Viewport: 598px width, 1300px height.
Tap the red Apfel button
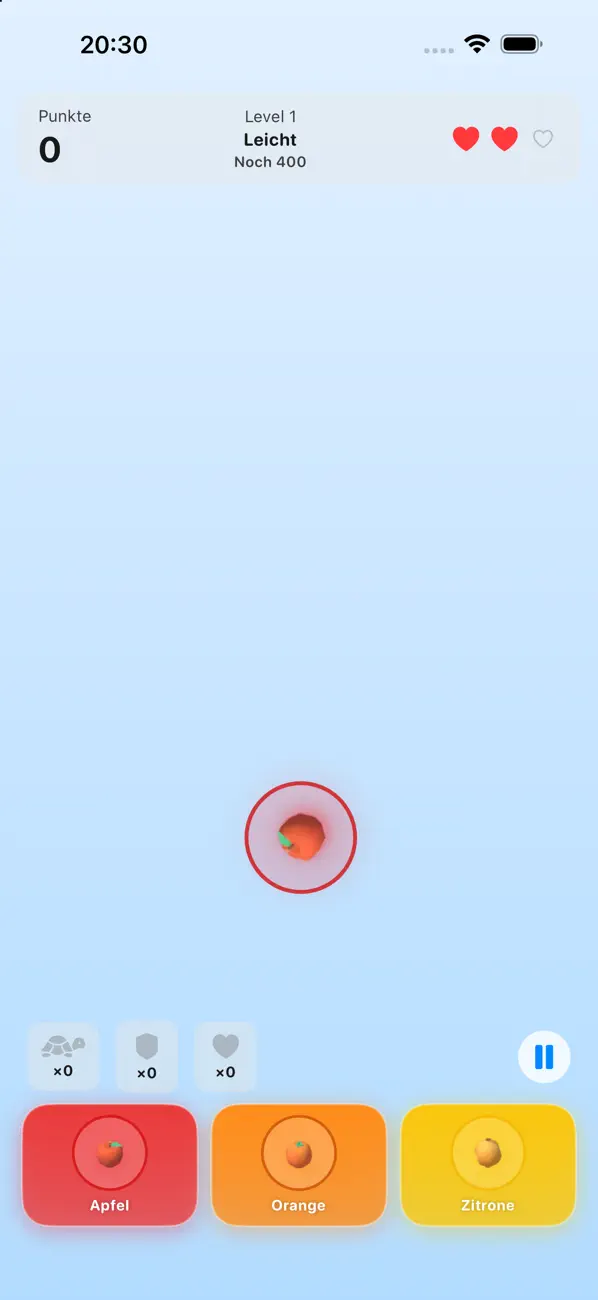coord(110,1165)
